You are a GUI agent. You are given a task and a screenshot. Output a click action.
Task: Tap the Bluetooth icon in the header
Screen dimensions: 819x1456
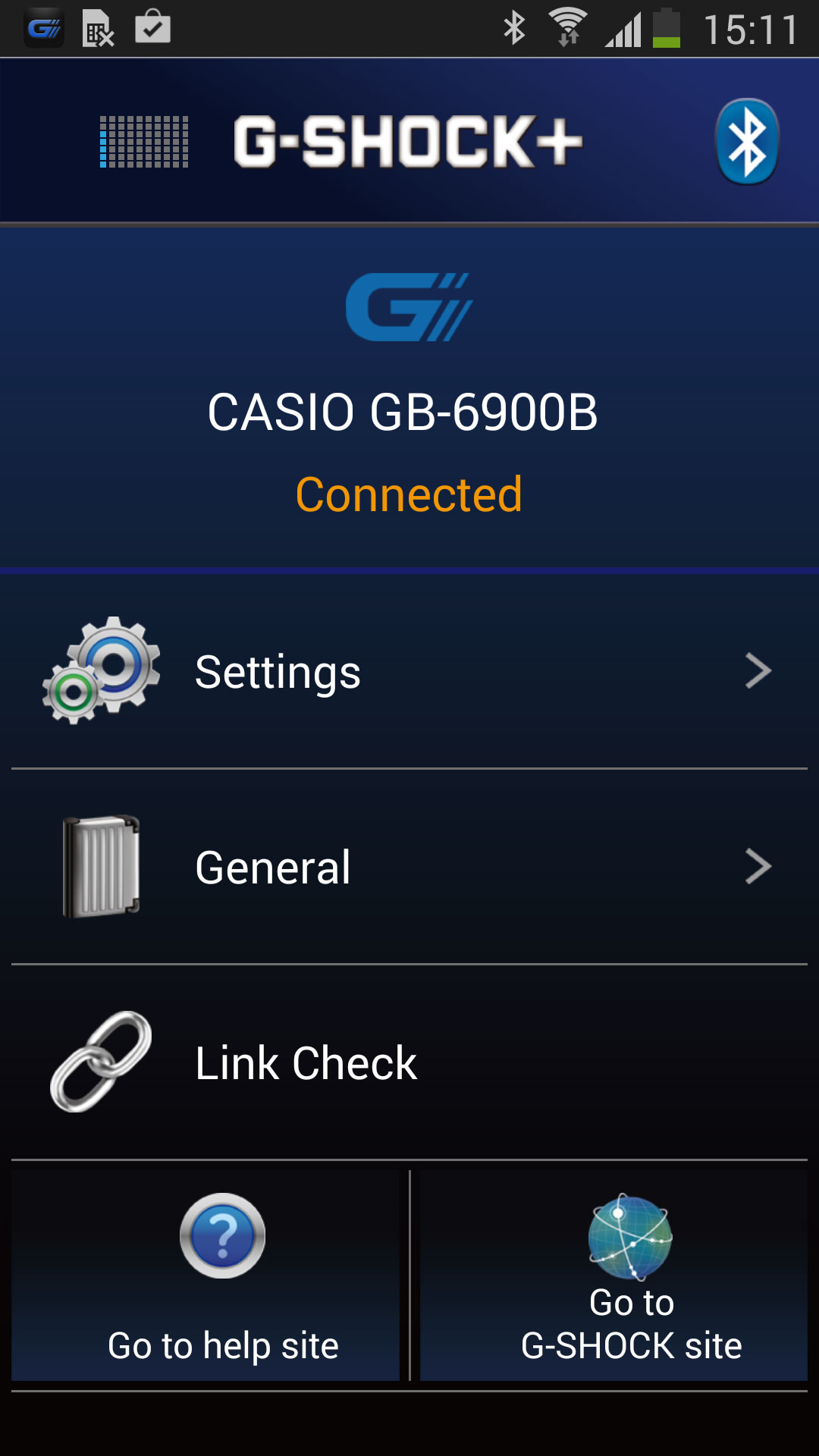[747, 142]
